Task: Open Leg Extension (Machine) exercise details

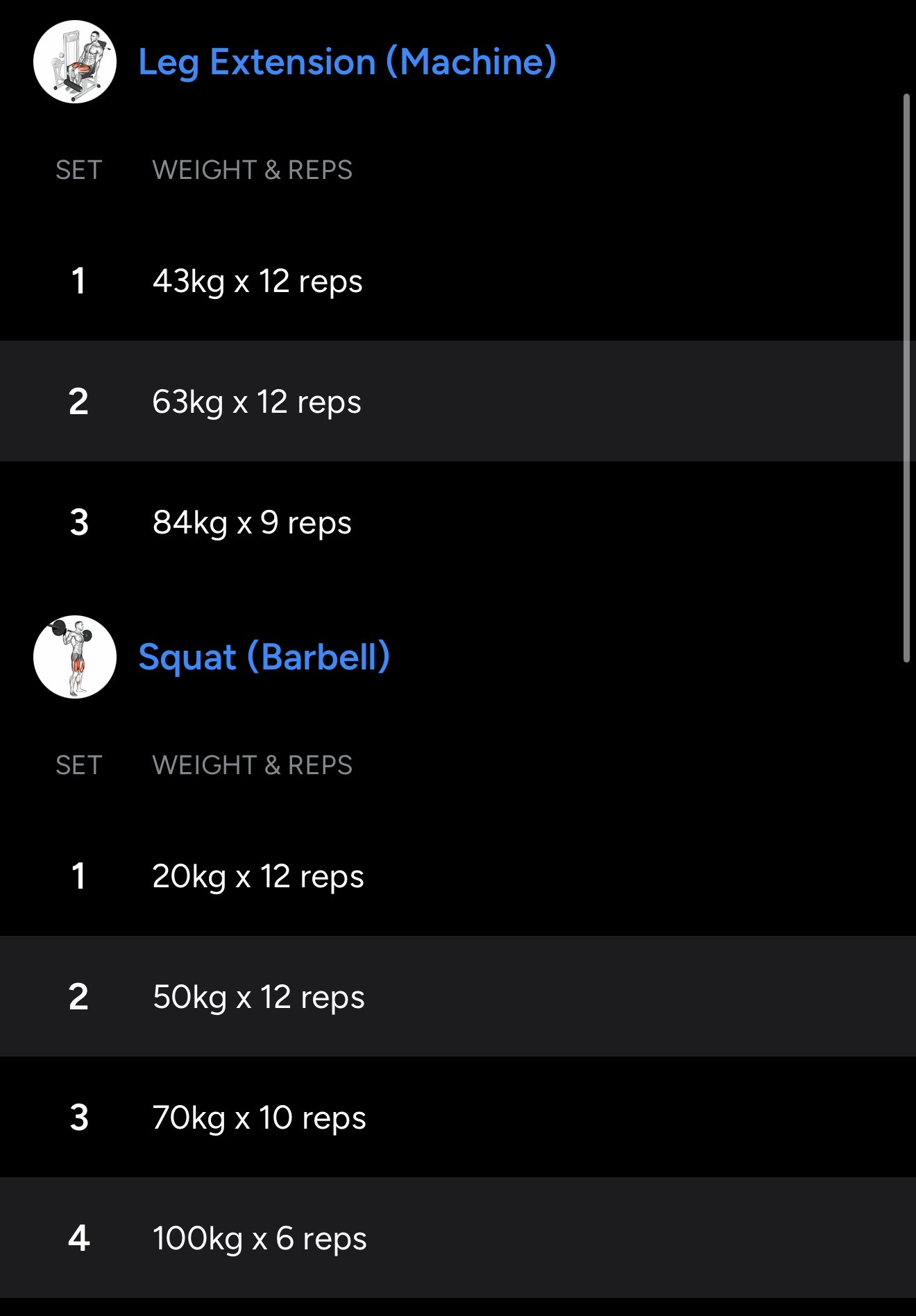Action: pos(347,62)
